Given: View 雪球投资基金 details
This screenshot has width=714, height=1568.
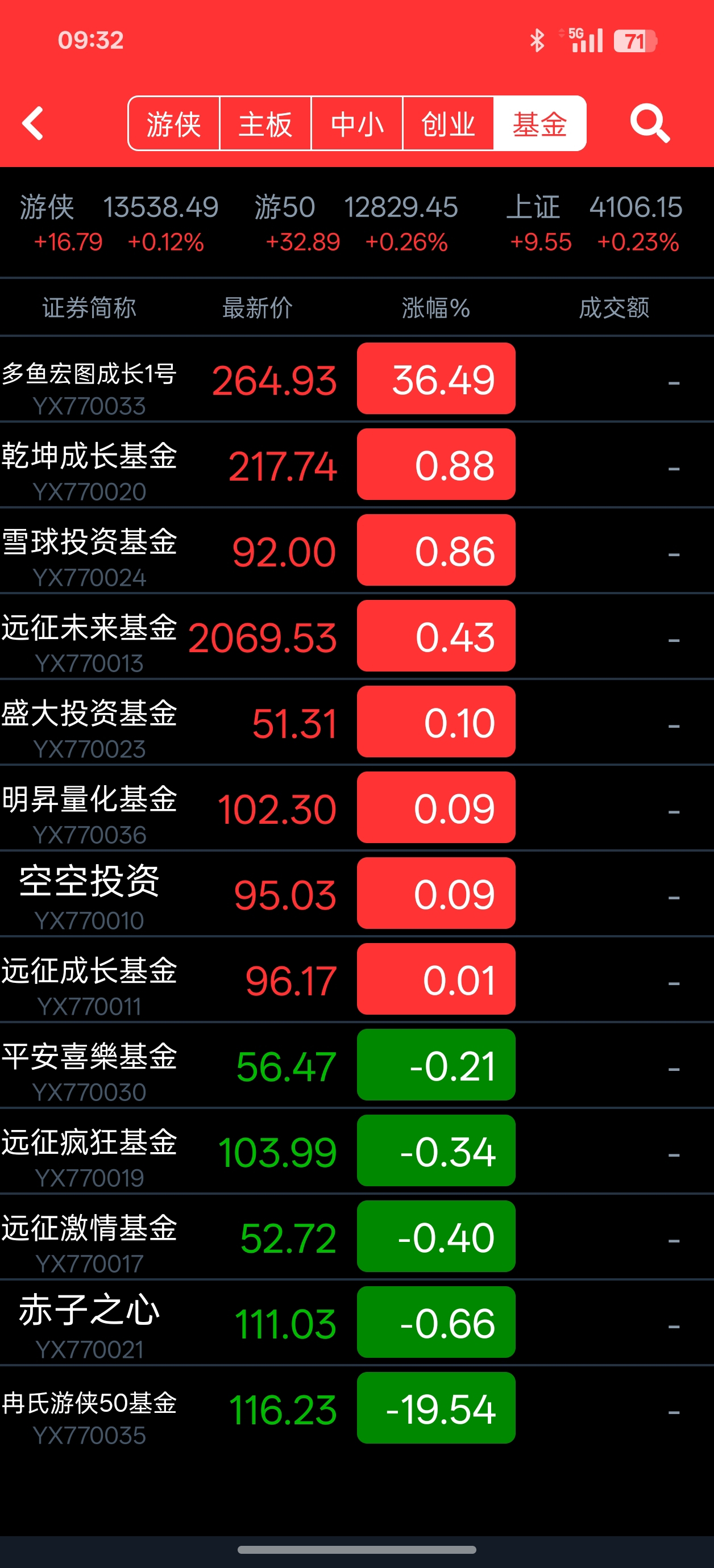Looking at the screenshot, I should [89, 552].
